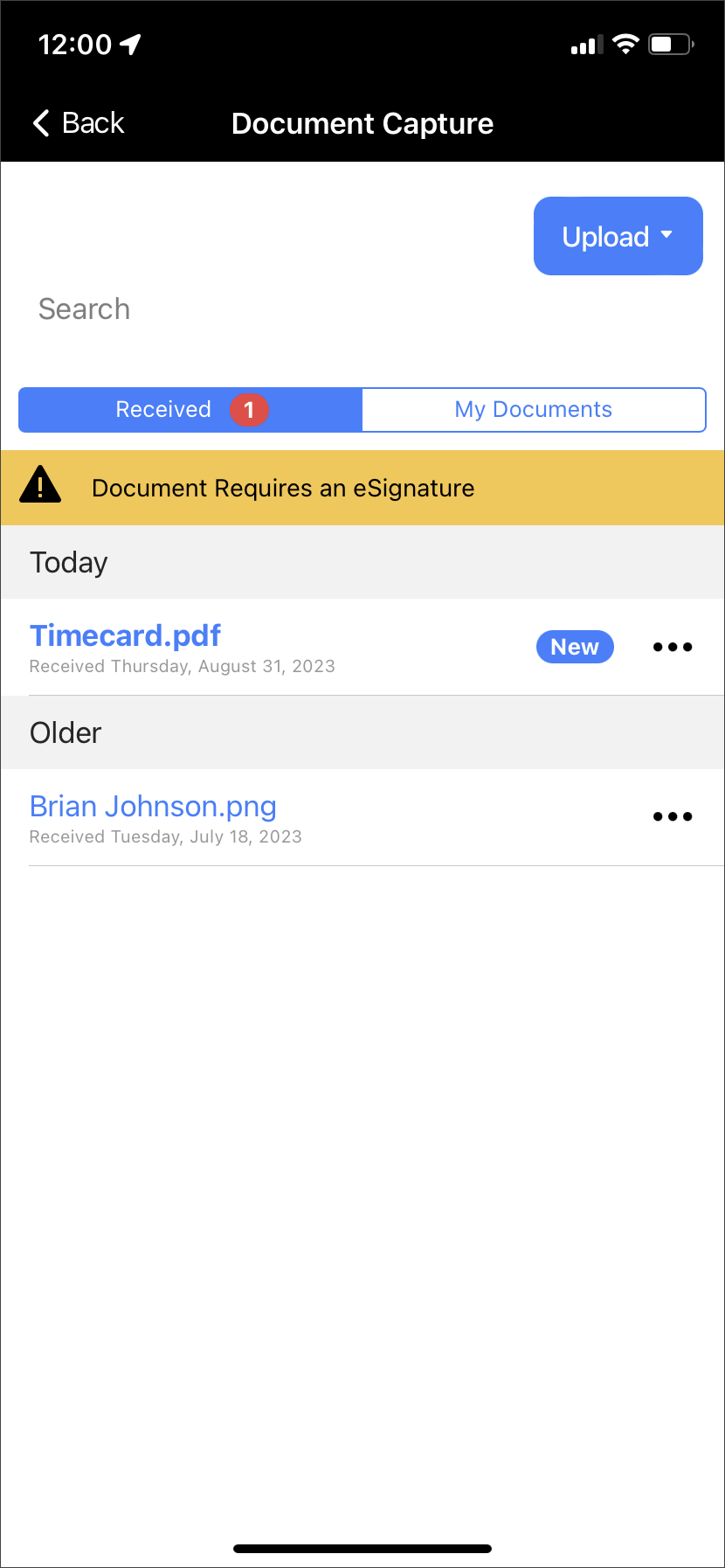
Task: Switch to the My Documents tab
Action: pyautogui.click(x=533, y=410)
